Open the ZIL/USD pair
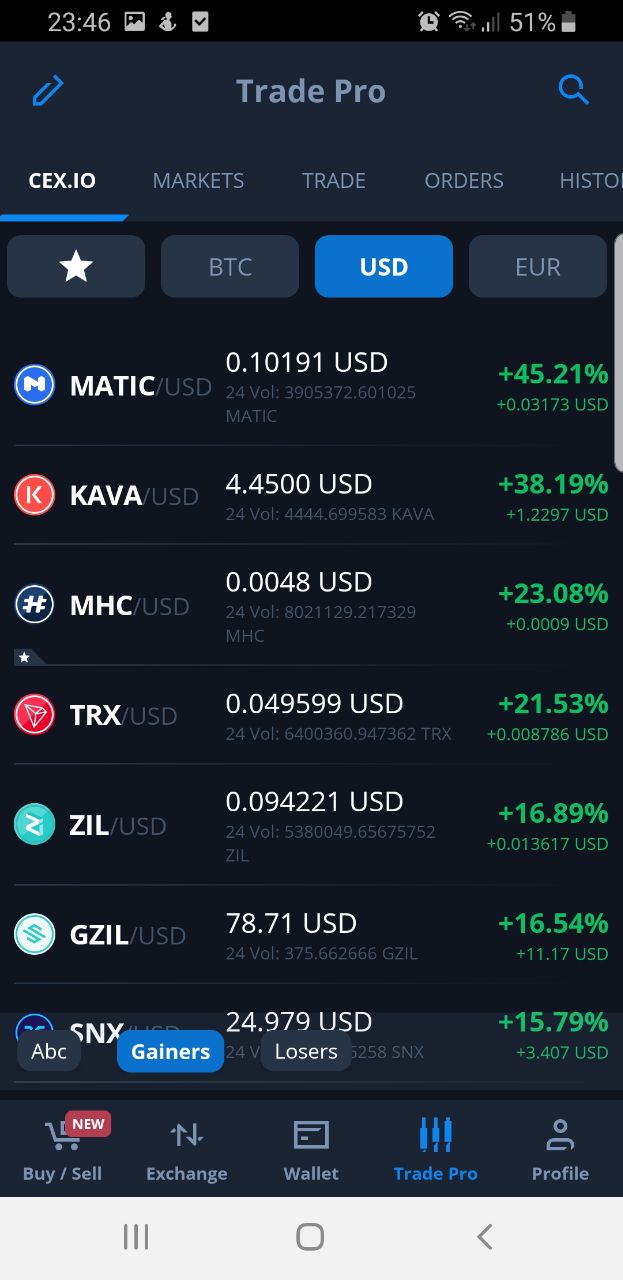623x1280 pixels. click(311, 825)
